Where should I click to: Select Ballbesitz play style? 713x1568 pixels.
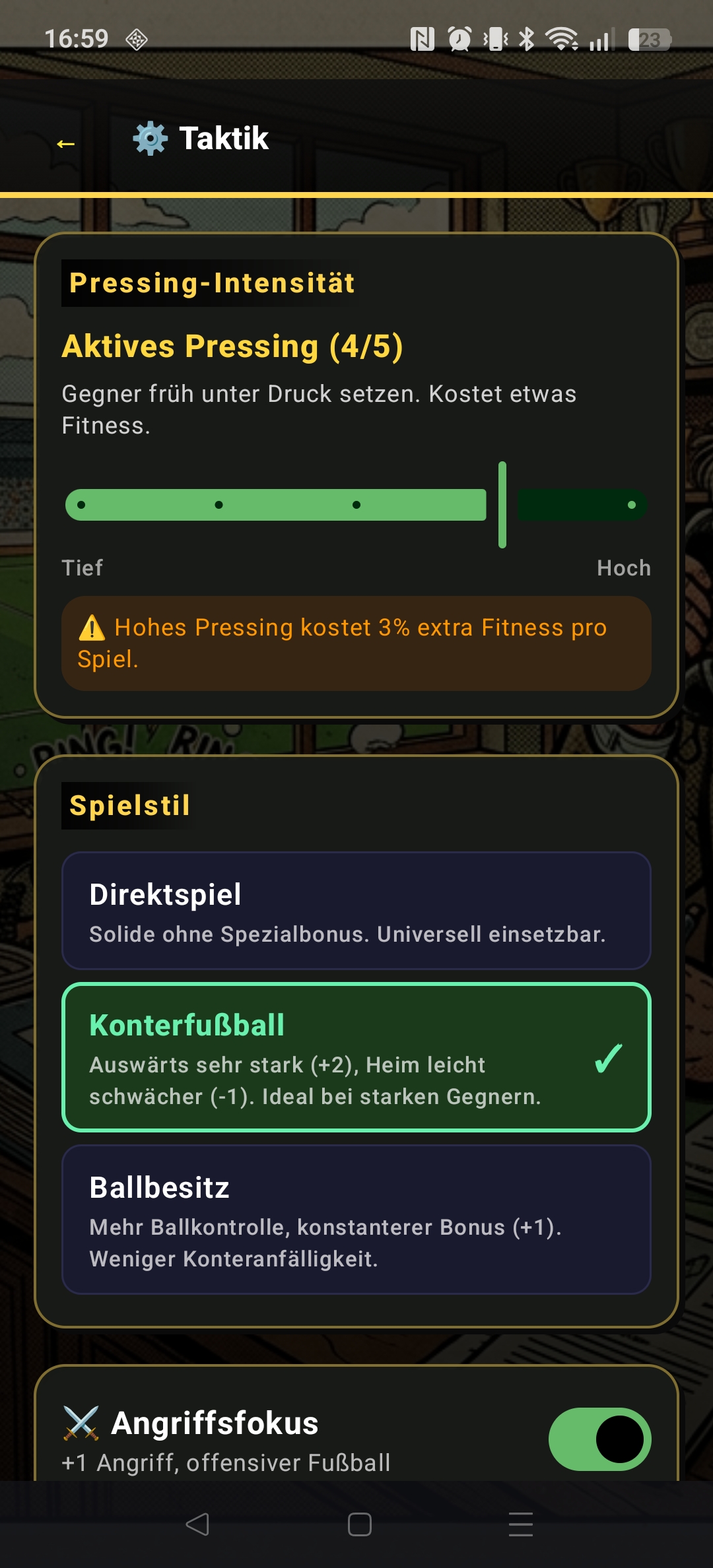[x=356, y=1220]
